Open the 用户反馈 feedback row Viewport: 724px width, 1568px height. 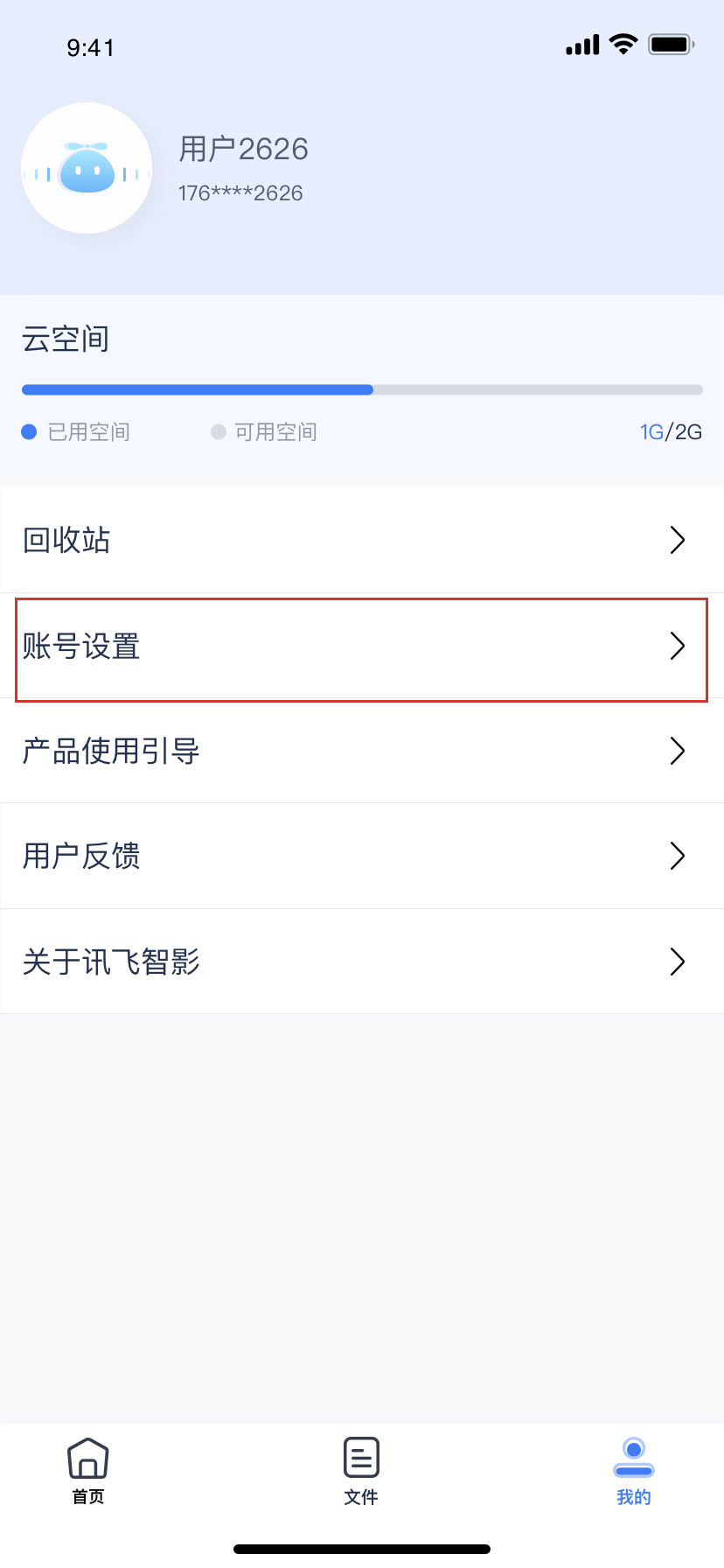click(x=362, y=856)
